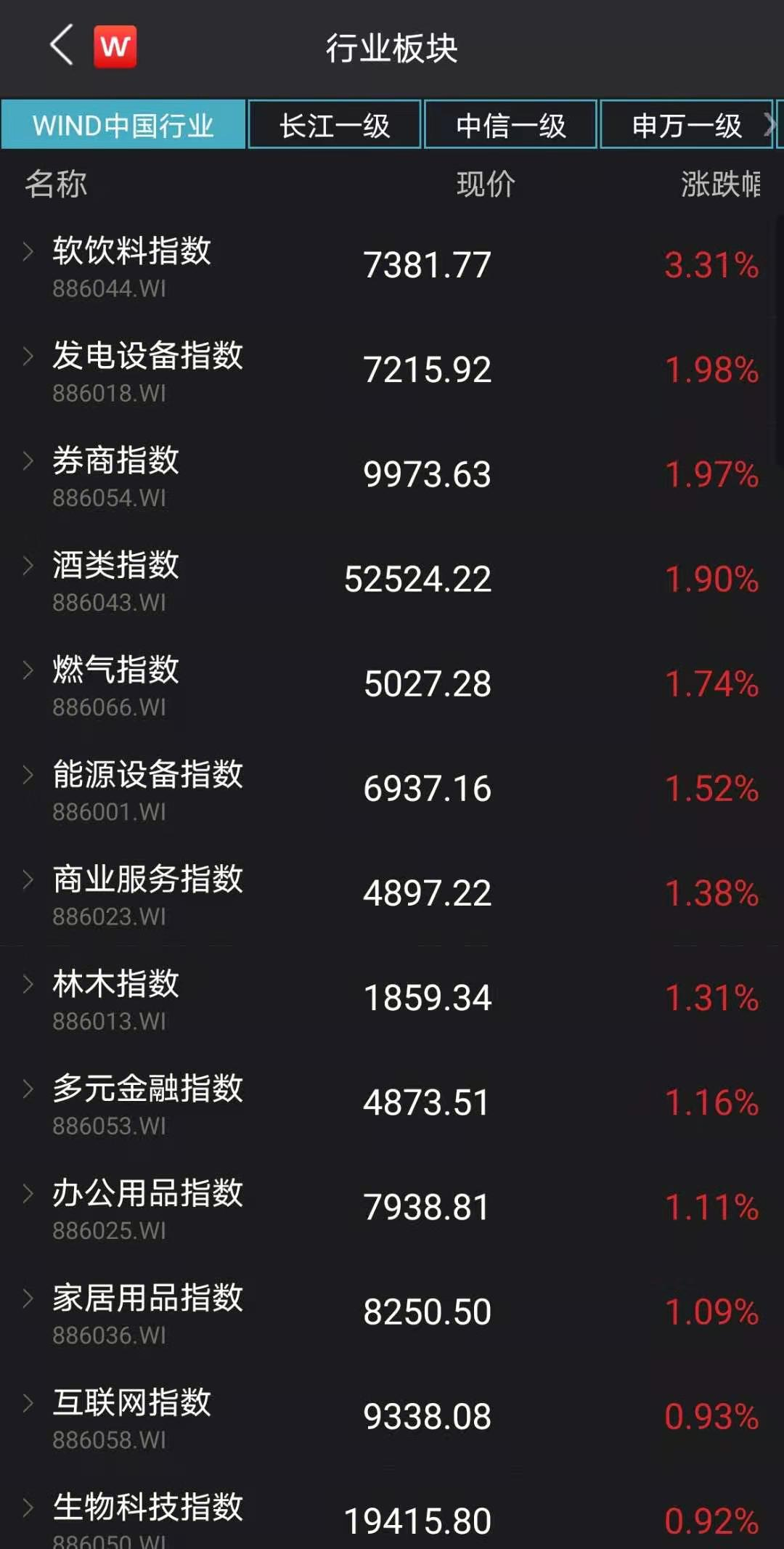Open the 互联网指数 row
This screenshot has width=784, height=1549.
392,1416
